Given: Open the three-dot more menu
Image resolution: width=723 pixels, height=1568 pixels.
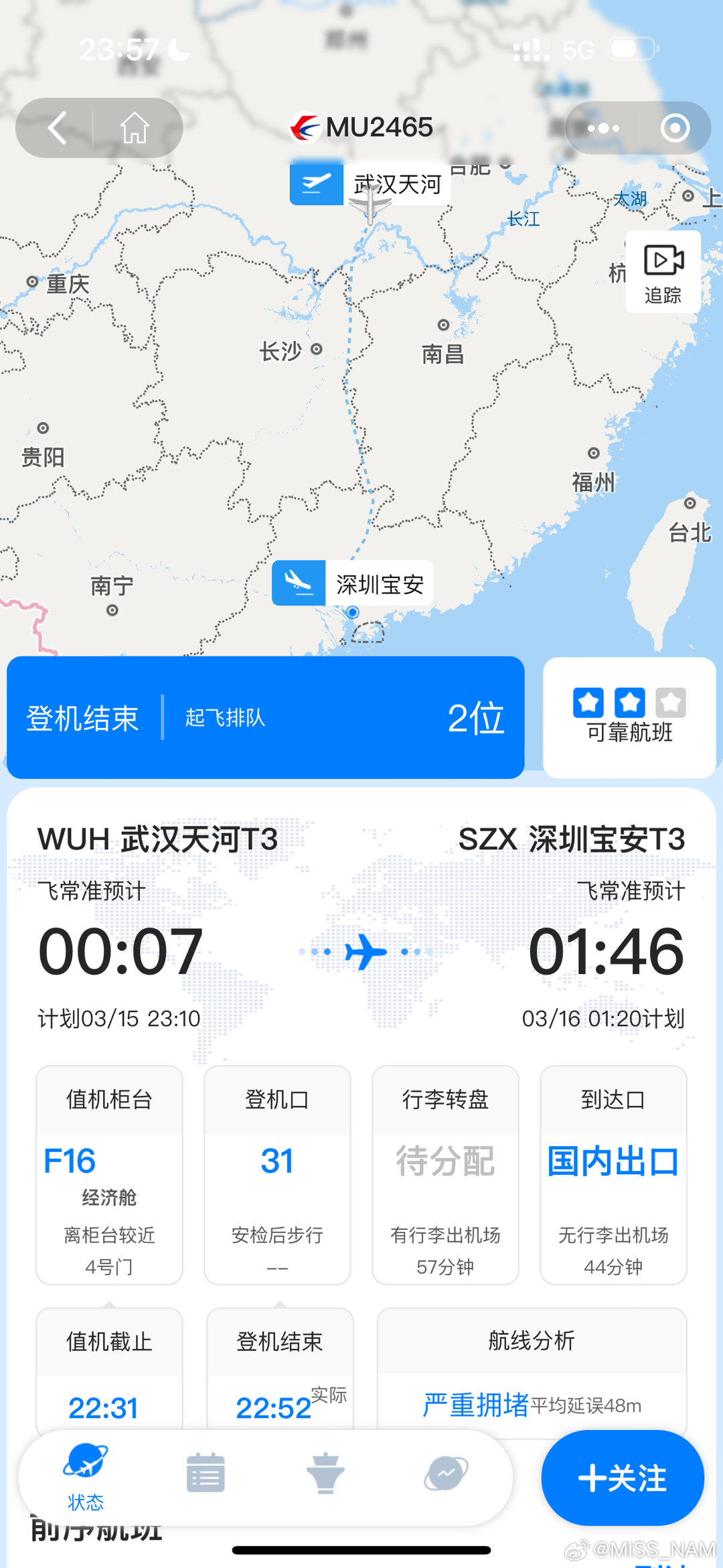Looking at the screenshot, I should click(x=602, y=128).
